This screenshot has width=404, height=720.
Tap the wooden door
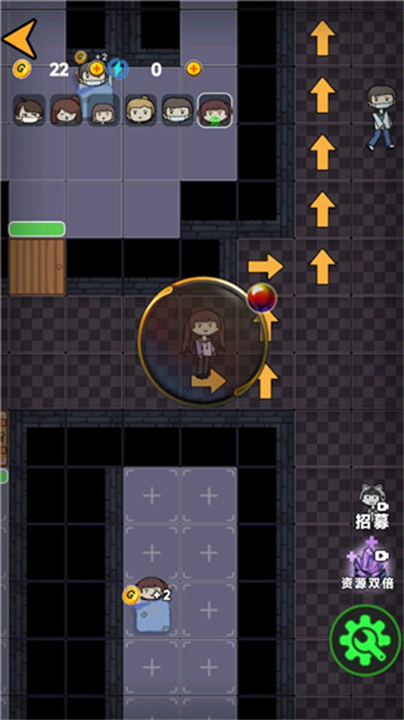(37, 266)
